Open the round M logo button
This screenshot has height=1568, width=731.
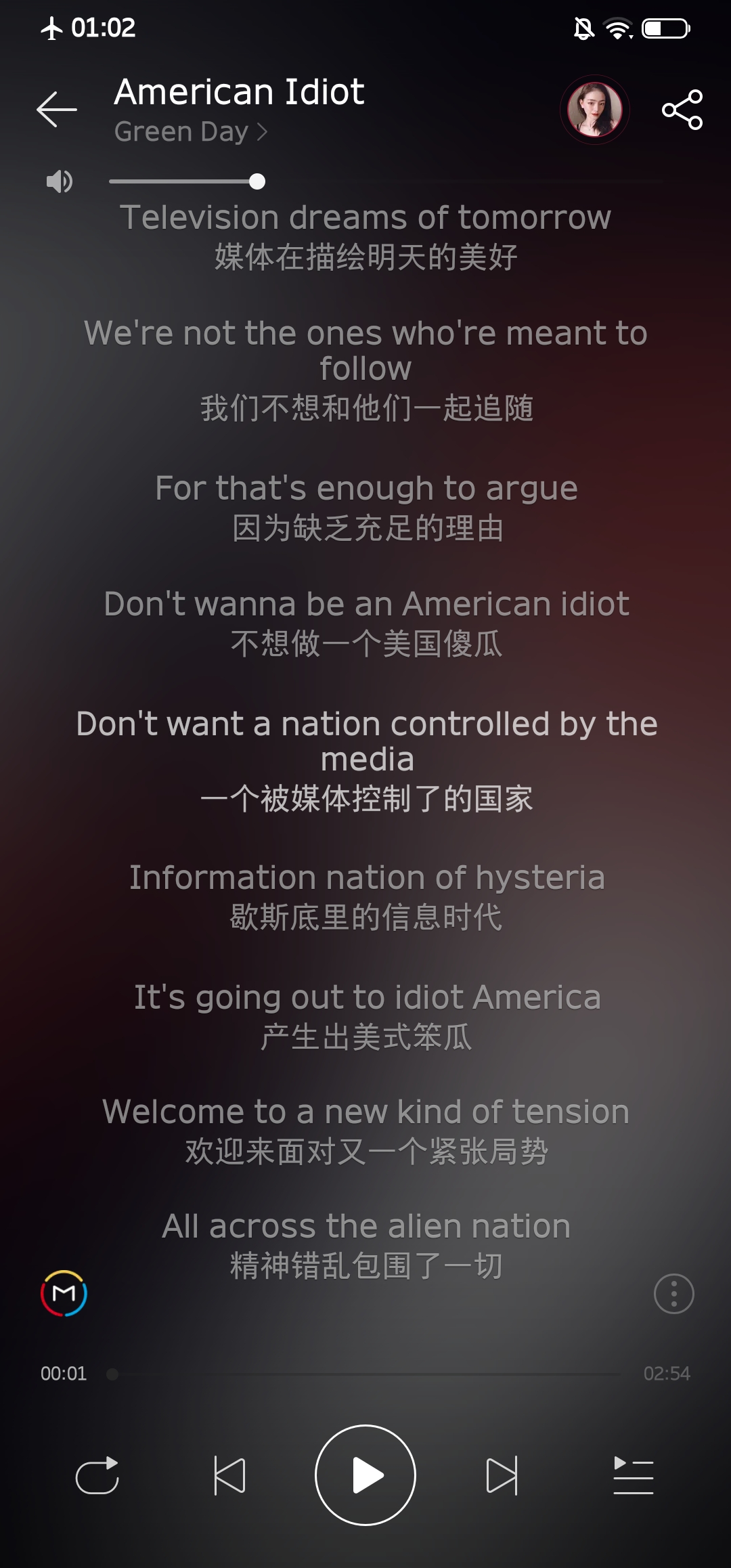click(x=64, y=1293)
